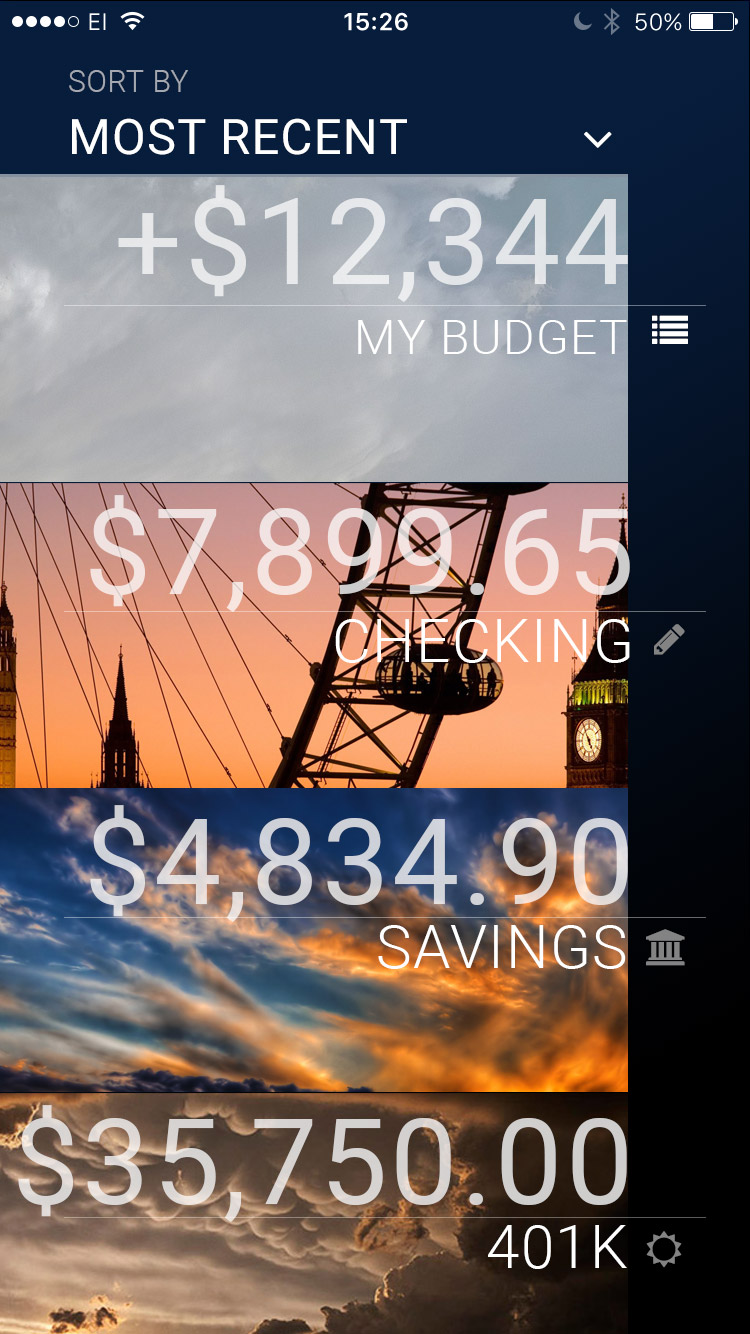This screenshot has height=1334, width=750.
Task: Tap the list icon beside My Budget
Action: click(x=670, y=330)
